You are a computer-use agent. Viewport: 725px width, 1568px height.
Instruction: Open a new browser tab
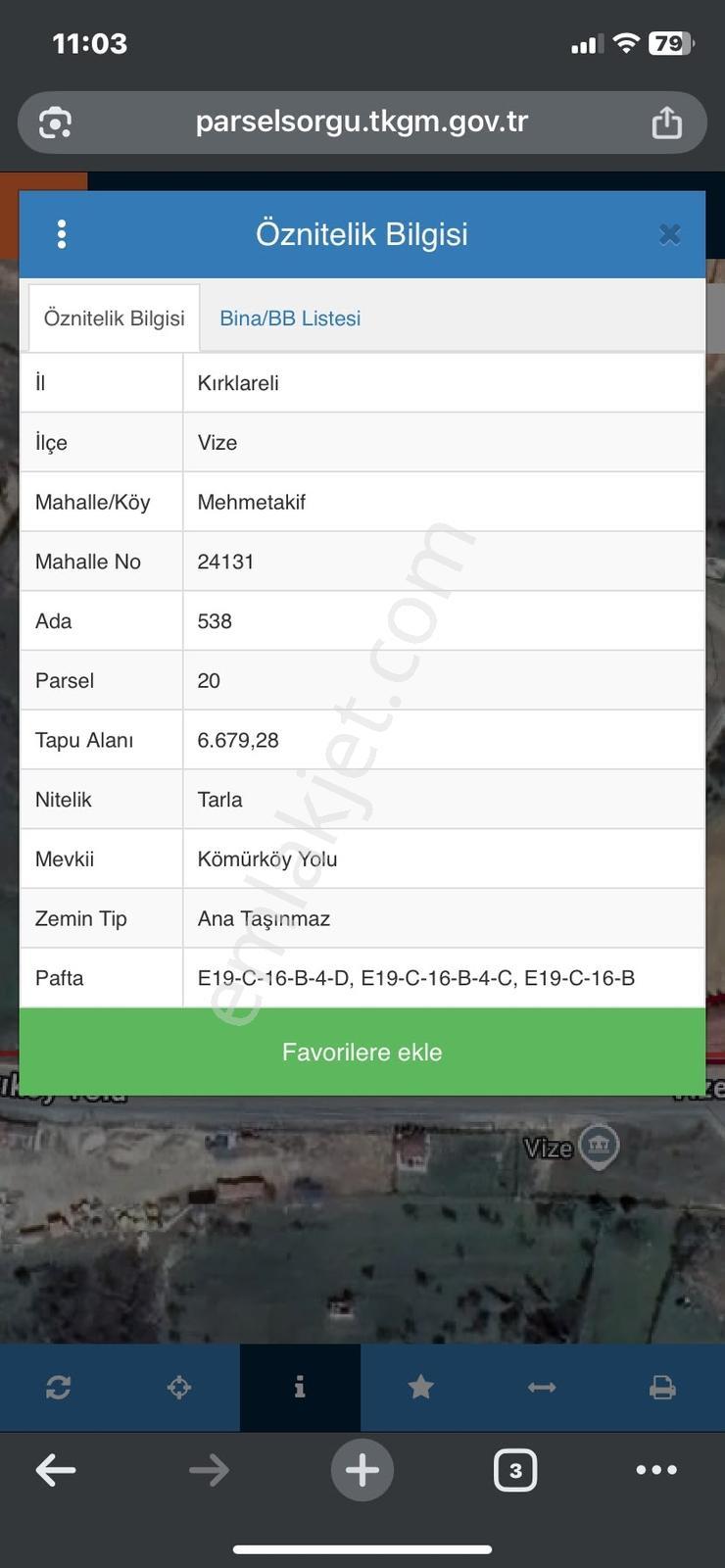[x=362, y=1470]
